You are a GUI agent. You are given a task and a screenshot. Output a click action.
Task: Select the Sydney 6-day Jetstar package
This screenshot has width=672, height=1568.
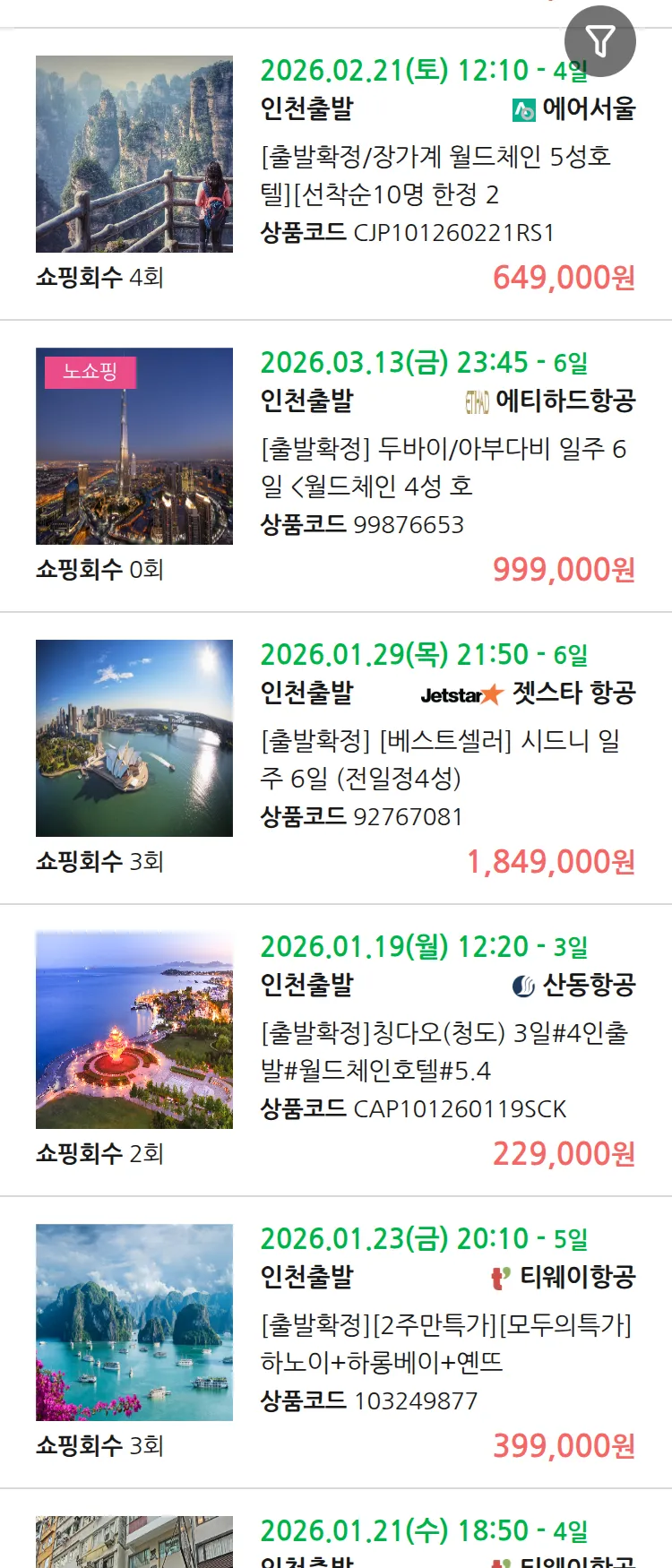(440, 759)
